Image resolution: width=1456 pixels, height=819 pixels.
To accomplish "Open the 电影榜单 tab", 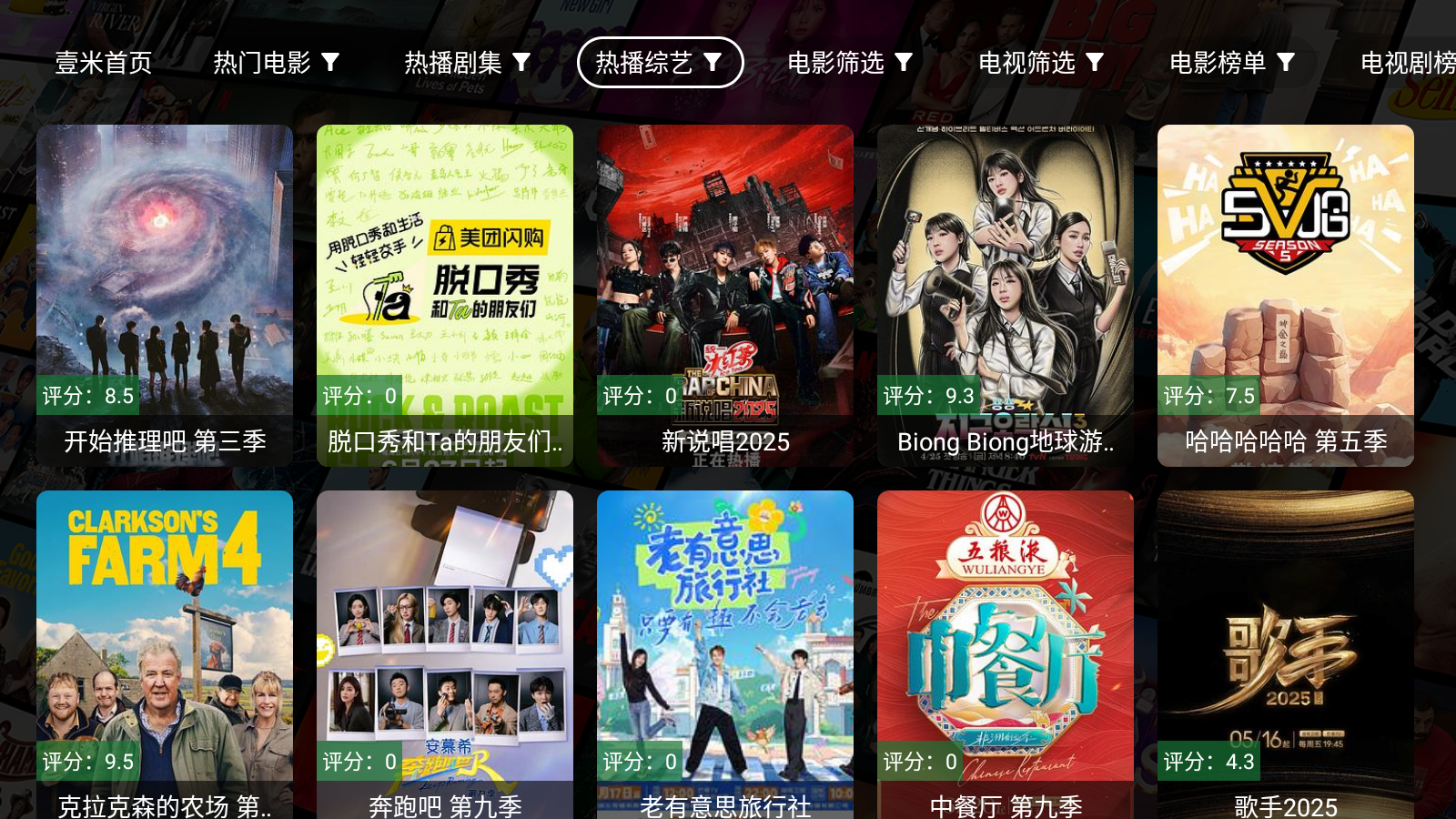I will (x=1231, y=63).
